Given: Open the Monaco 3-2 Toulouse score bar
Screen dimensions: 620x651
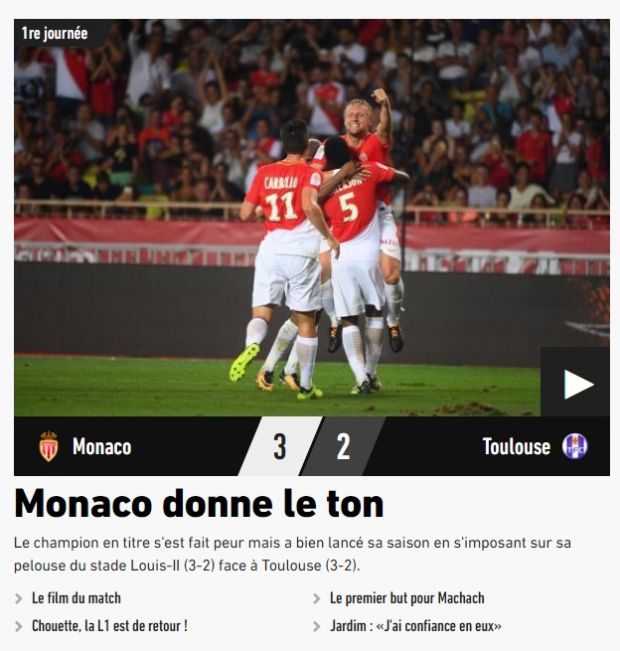Looking at the screenshot, I should pyautogui.click(x=311, y=446).
